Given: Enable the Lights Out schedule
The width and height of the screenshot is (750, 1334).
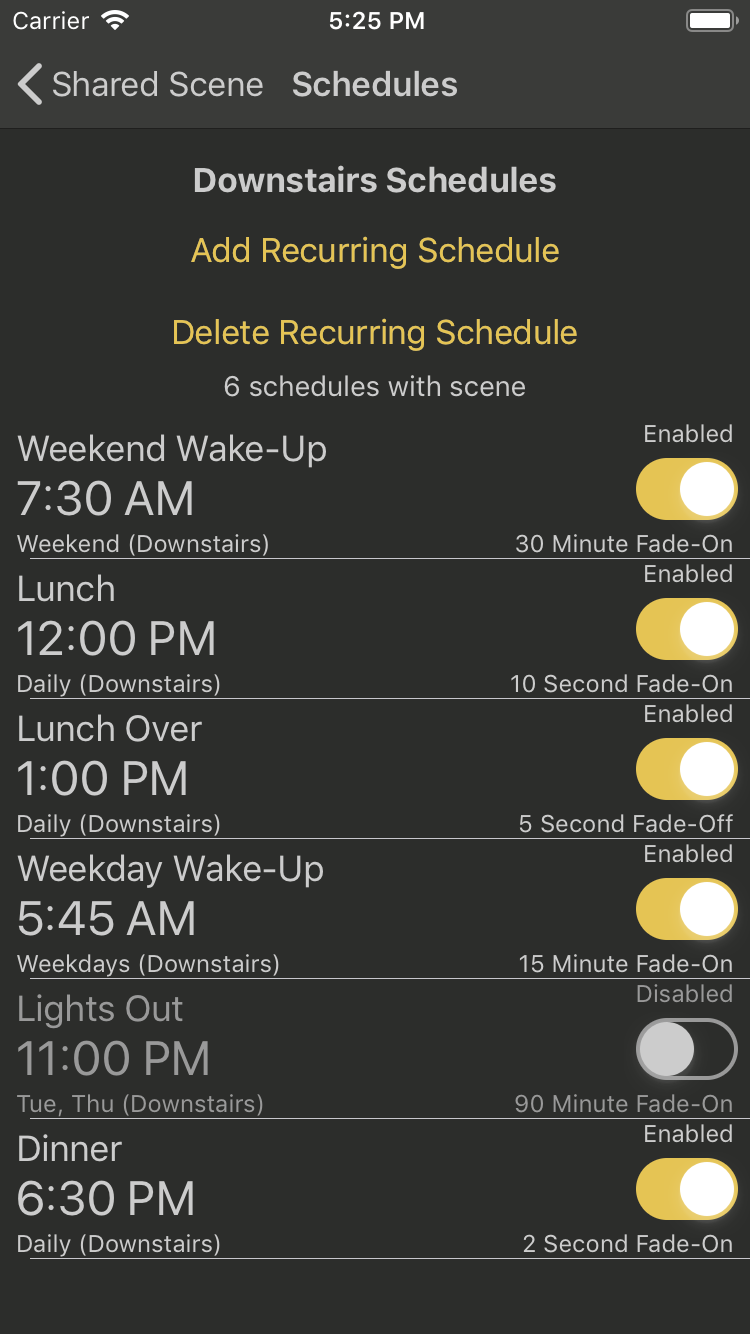Looking at the screenshot, I should coord(686,1049).
